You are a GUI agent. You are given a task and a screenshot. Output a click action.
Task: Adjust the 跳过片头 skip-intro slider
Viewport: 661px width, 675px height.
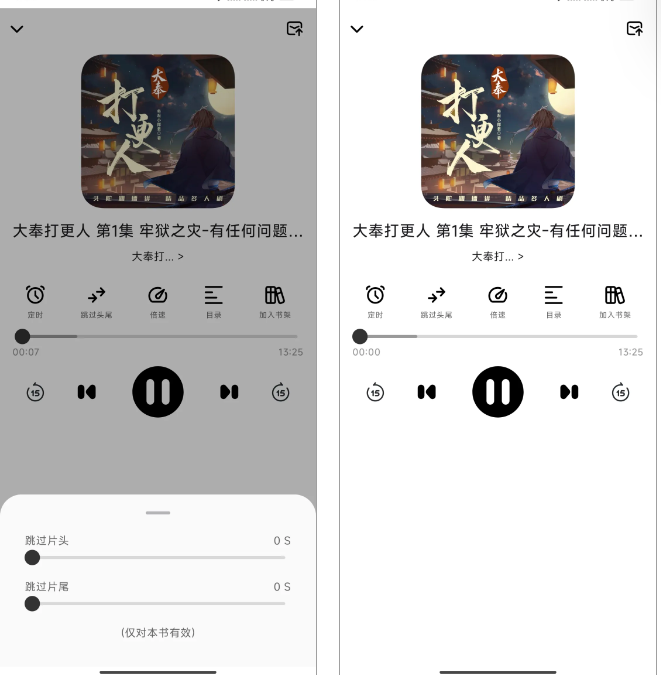pyautogui.click(x=33, y=557)
